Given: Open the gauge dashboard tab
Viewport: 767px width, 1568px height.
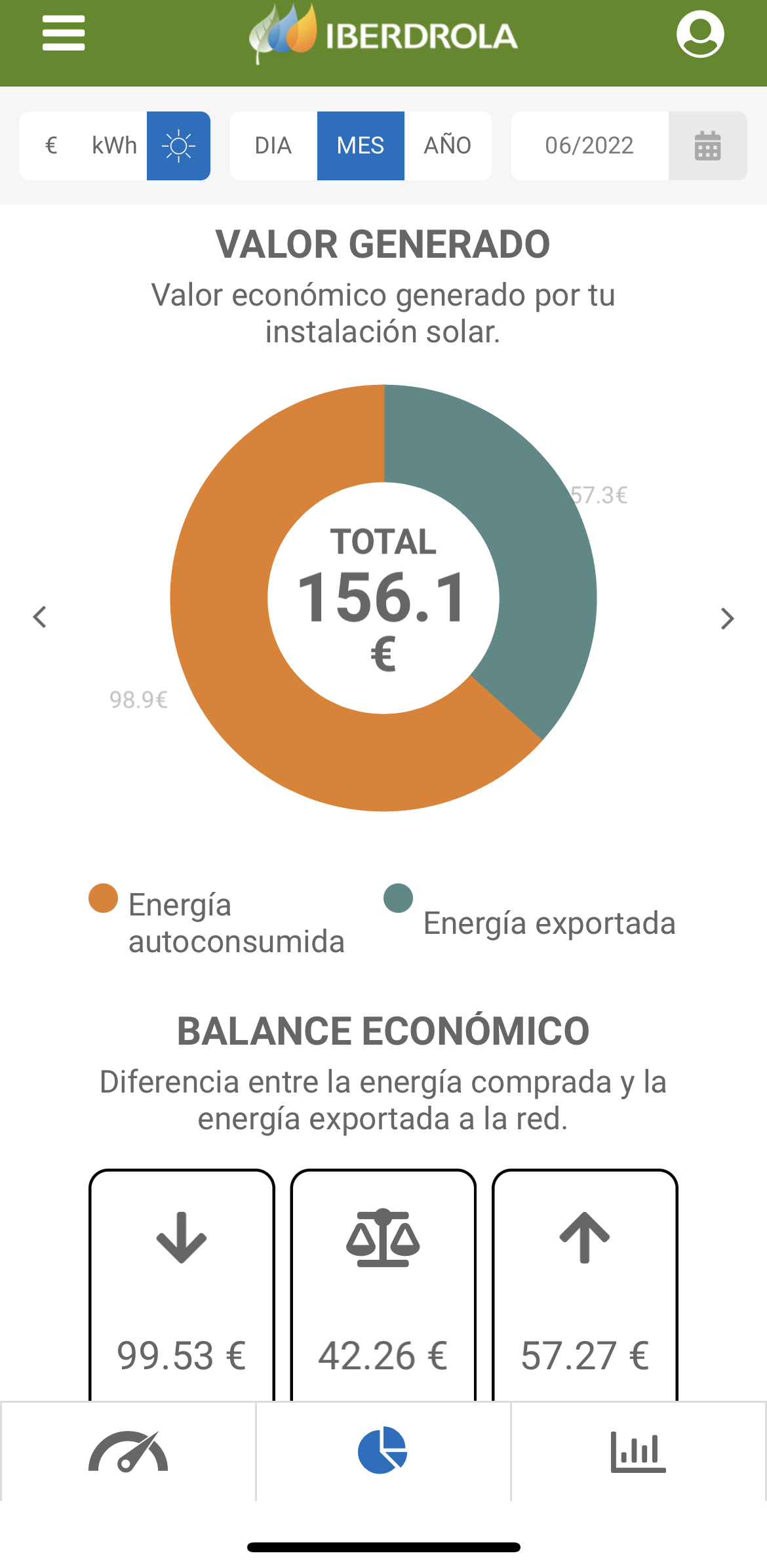Looking at the screenshot, I should [128, 1452].
